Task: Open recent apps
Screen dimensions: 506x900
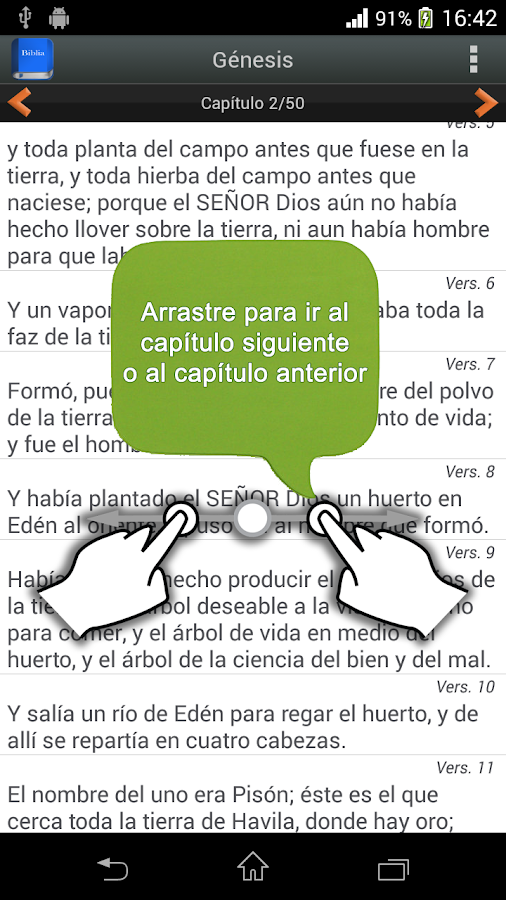Action: click(394, 868)
